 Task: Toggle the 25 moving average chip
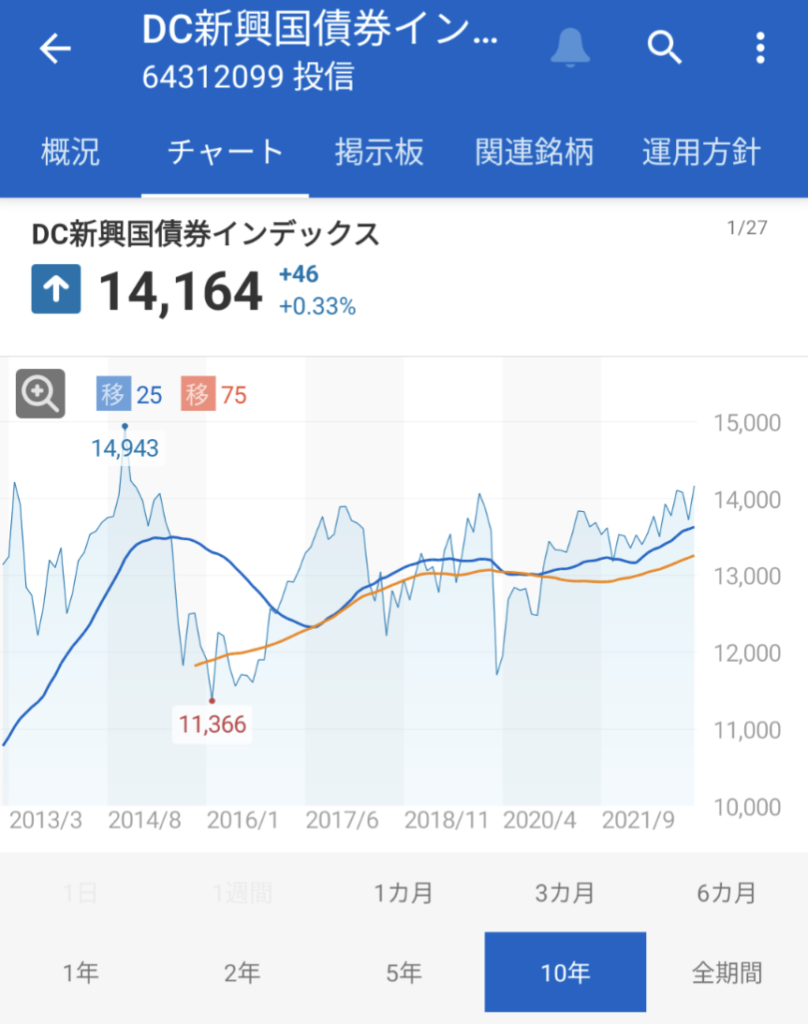[130, 395]
